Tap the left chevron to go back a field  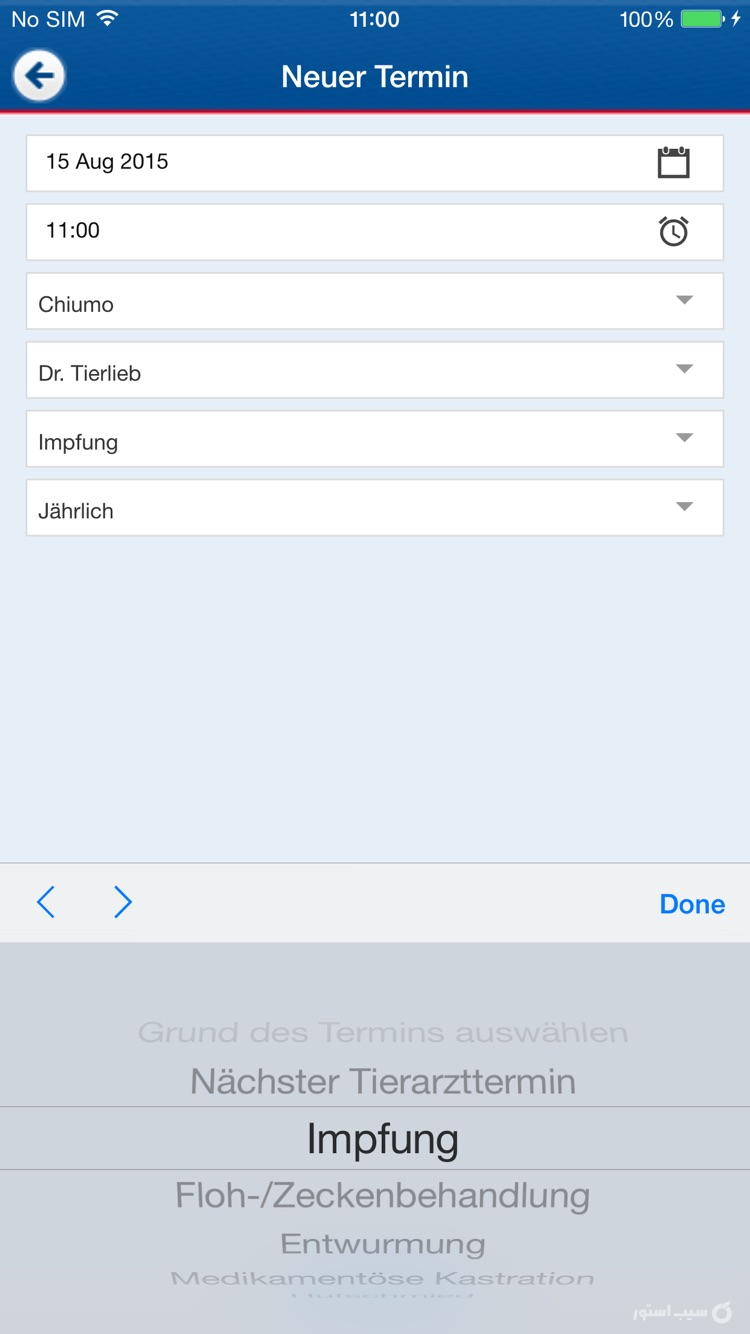click(46, 902)
